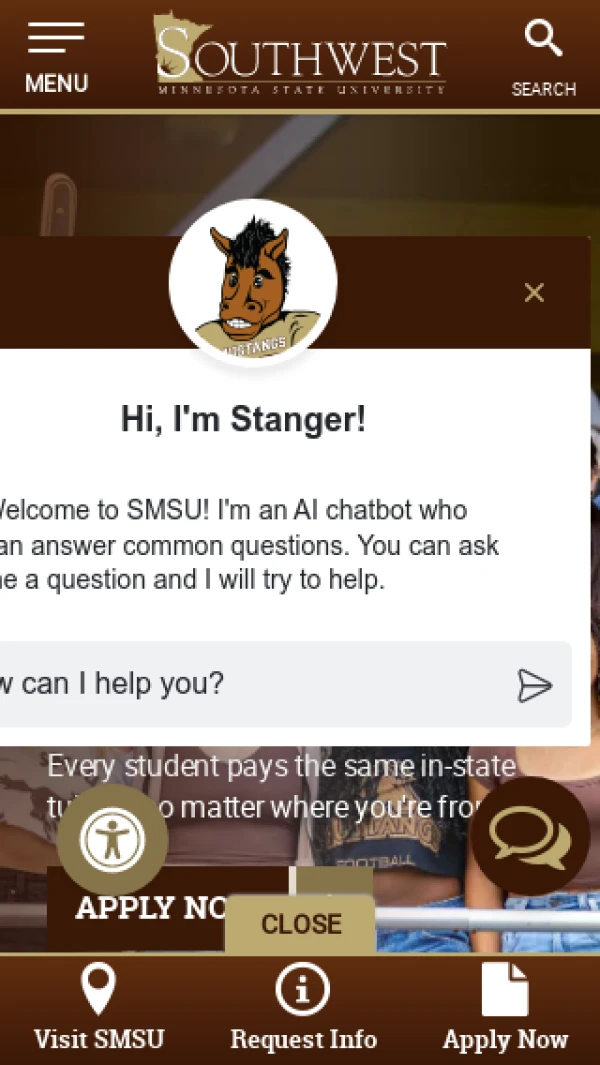Open Request Info
Image resolution: width=600 pixels, height=1065 pixels.
click(303, 1009)
